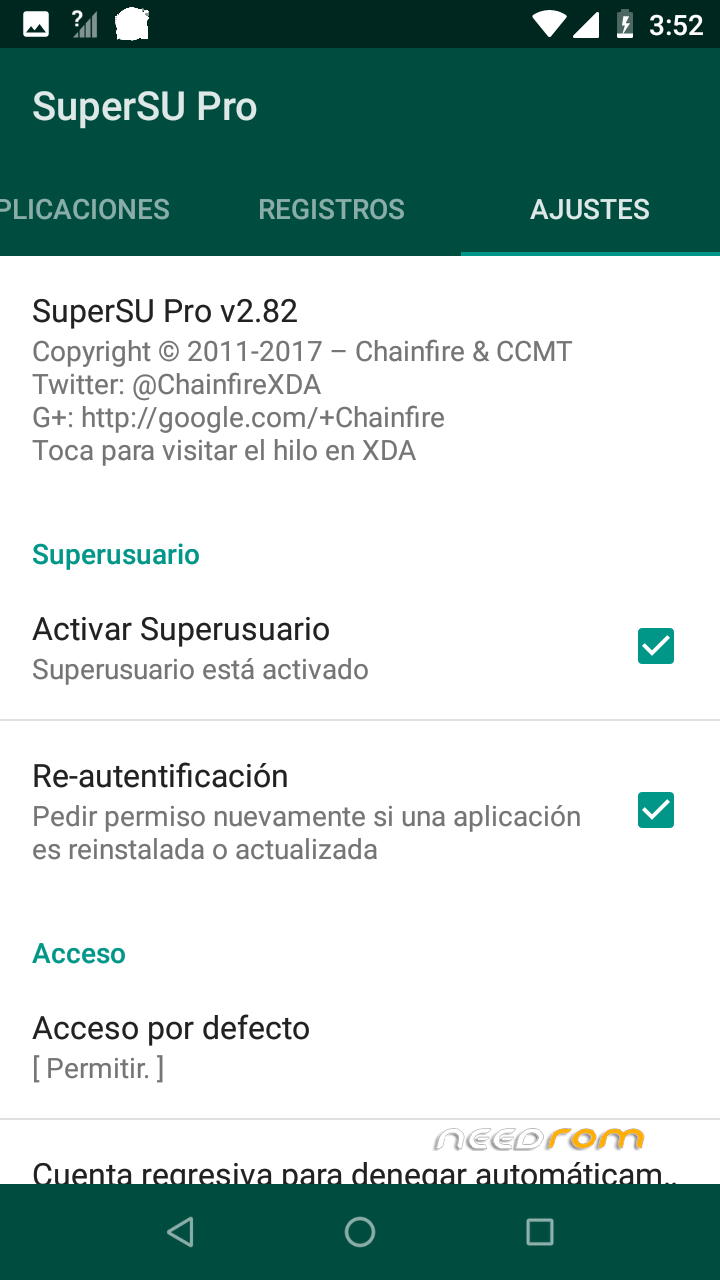Open the Acceso por defecto setting

(x=300, y=1046)
